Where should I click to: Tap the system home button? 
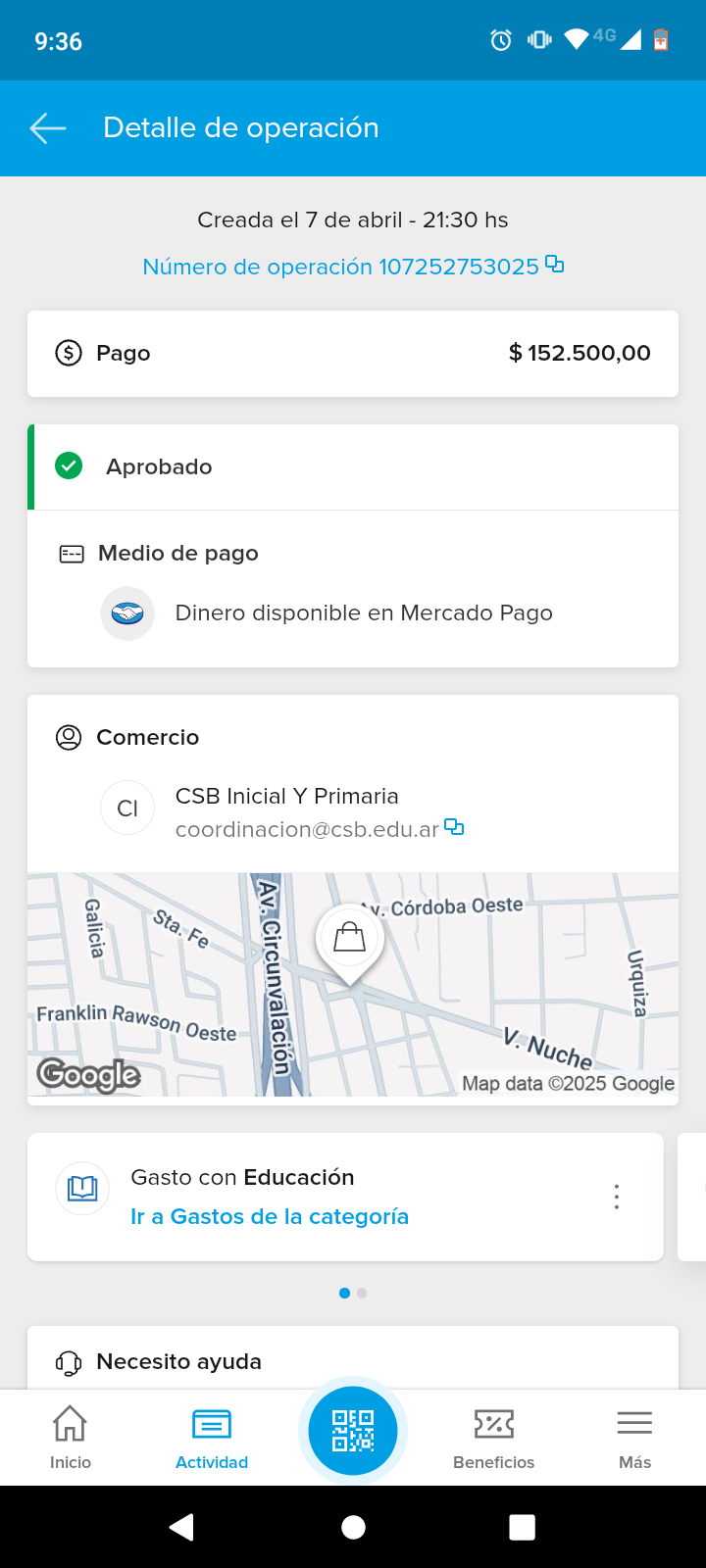tap(353, 1527)
